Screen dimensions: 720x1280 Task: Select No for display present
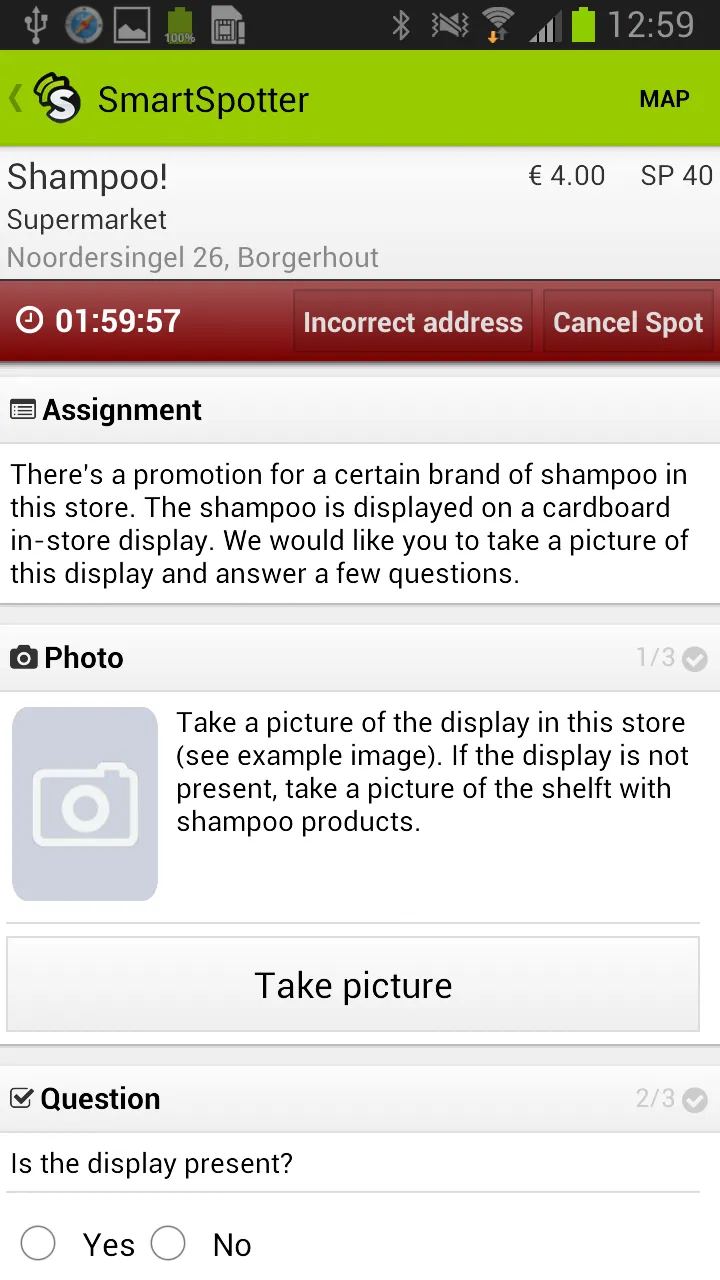pos(168,1244)
